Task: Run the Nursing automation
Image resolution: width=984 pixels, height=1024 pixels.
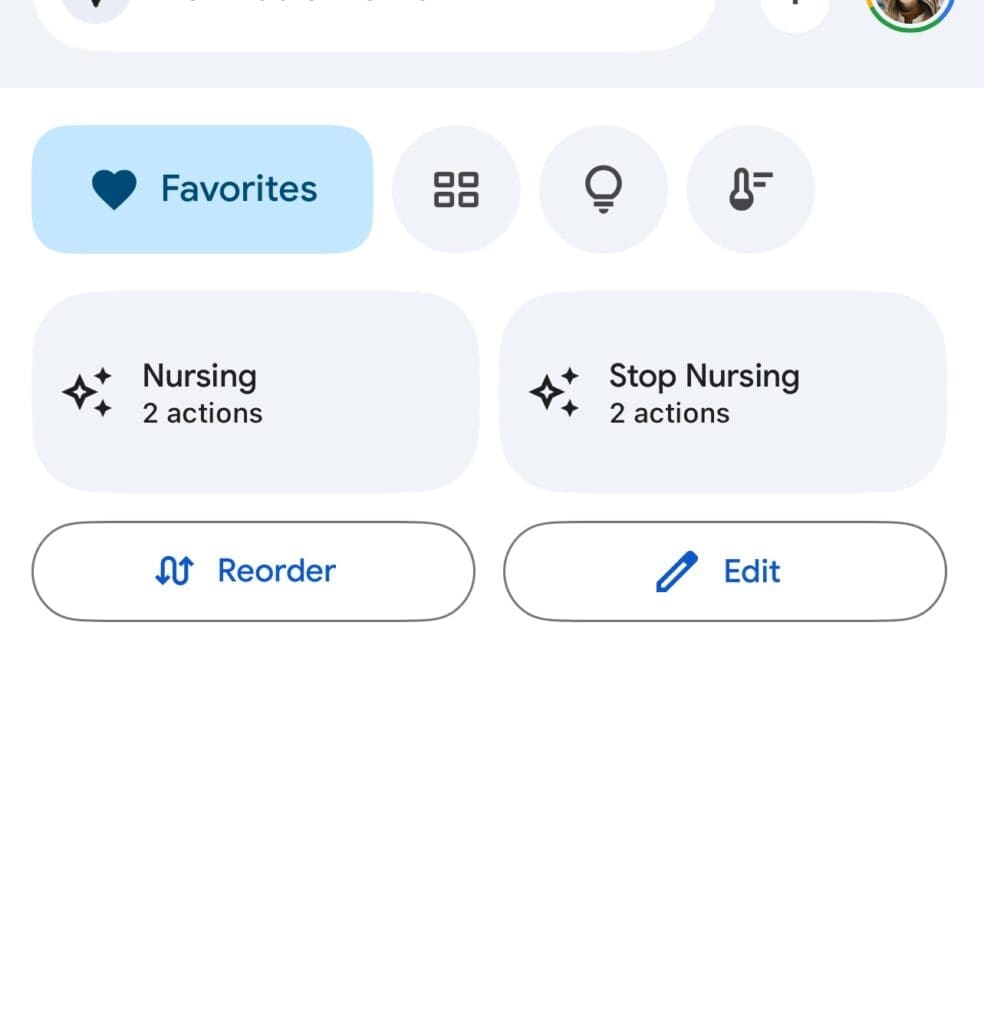Action: (x=255, y=392)
